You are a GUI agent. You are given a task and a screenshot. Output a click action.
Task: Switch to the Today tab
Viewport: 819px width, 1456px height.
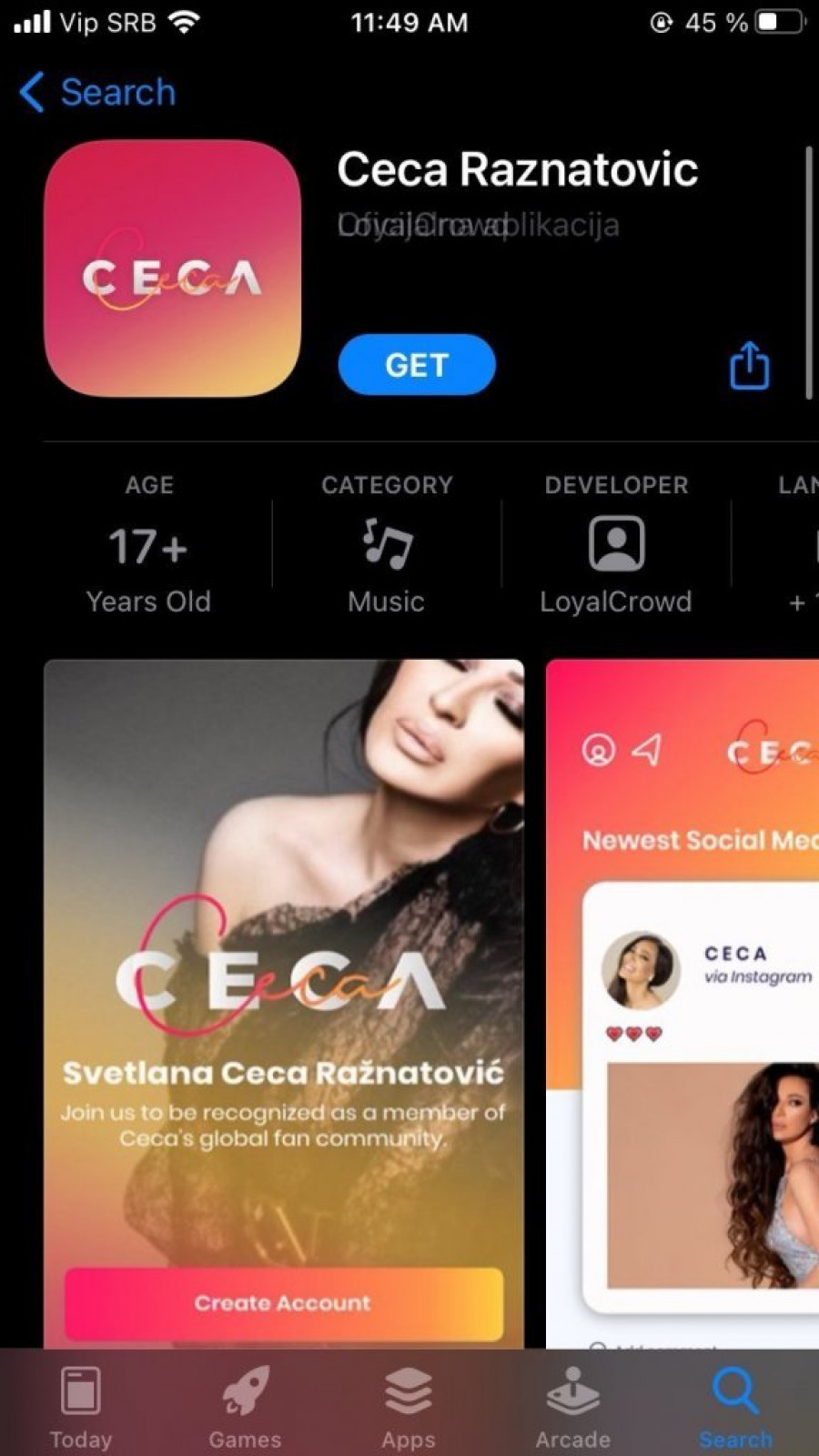pyautogui.click(x=81, y=1406)
